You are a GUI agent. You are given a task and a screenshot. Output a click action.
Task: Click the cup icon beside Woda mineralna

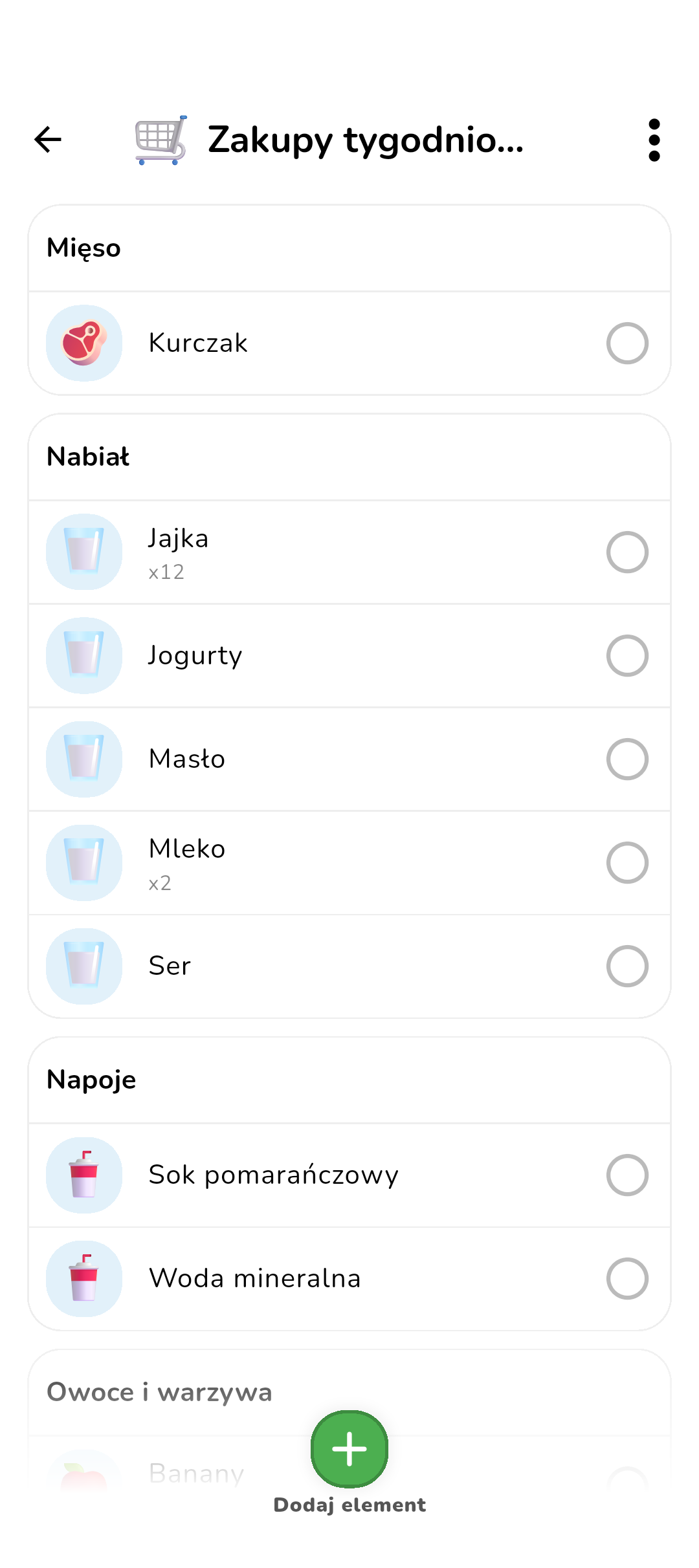pos(84,1278)
